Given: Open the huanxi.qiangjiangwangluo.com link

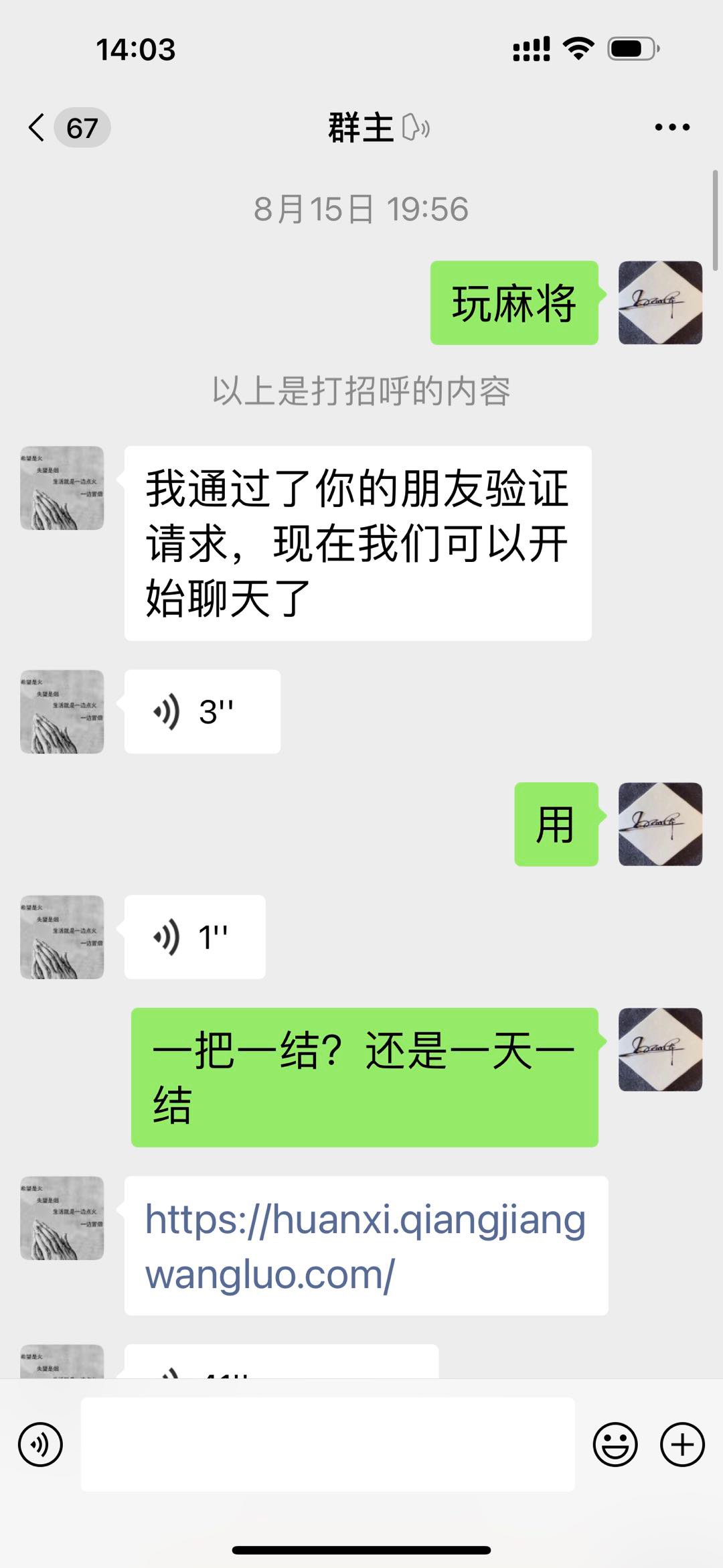Looking at the screenshot, I should (365, 1246).
